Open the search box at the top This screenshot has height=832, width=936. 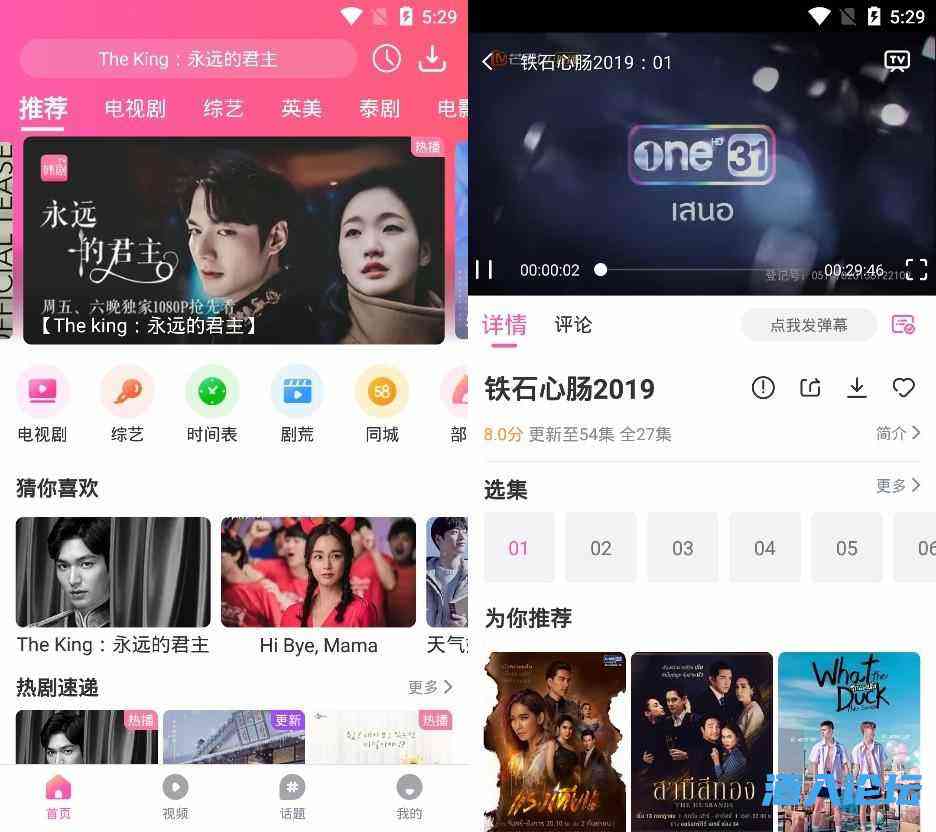pos(188,59)
